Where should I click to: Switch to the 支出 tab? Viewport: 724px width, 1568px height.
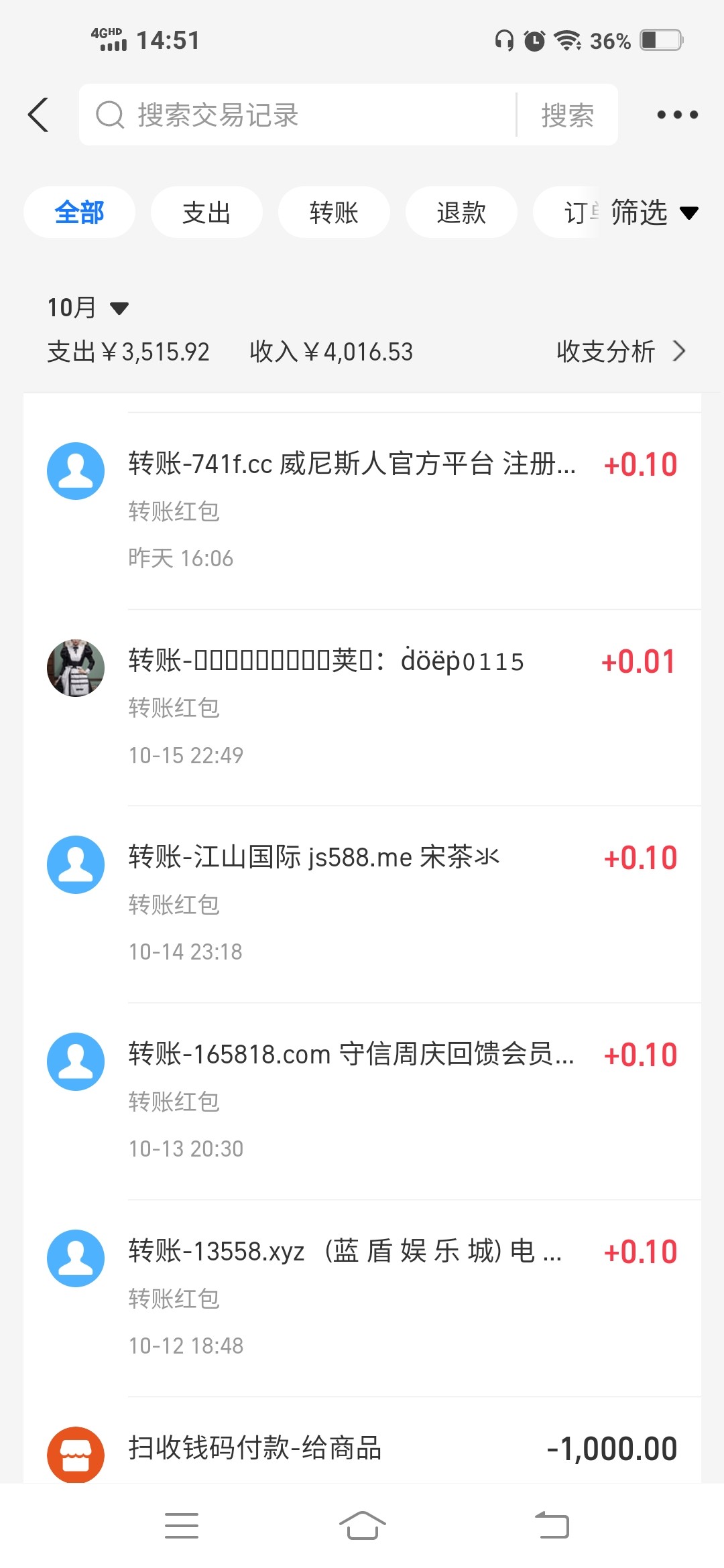point(206,212)
